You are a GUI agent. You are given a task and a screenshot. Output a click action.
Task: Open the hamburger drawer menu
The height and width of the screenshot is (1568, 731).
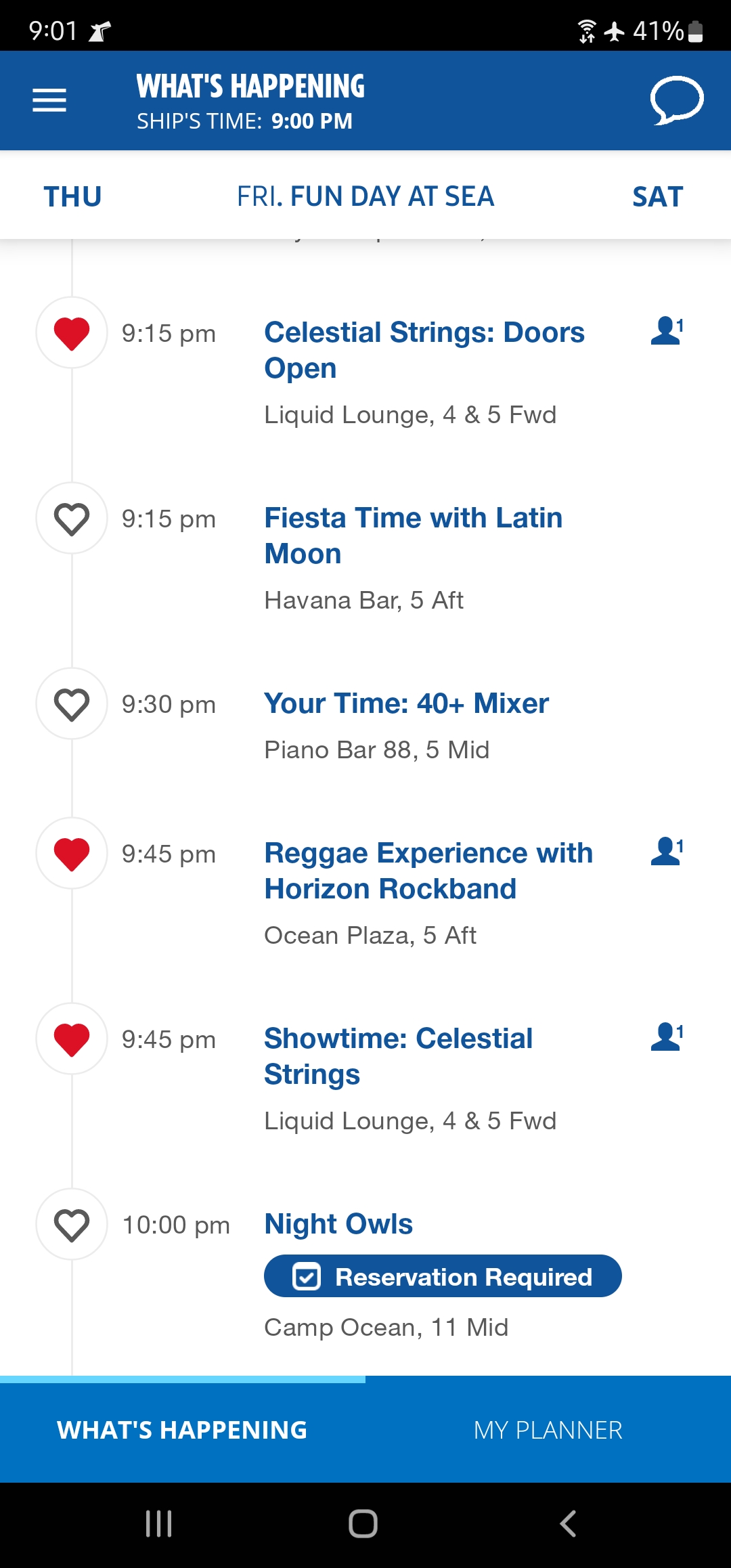point(49,100)
